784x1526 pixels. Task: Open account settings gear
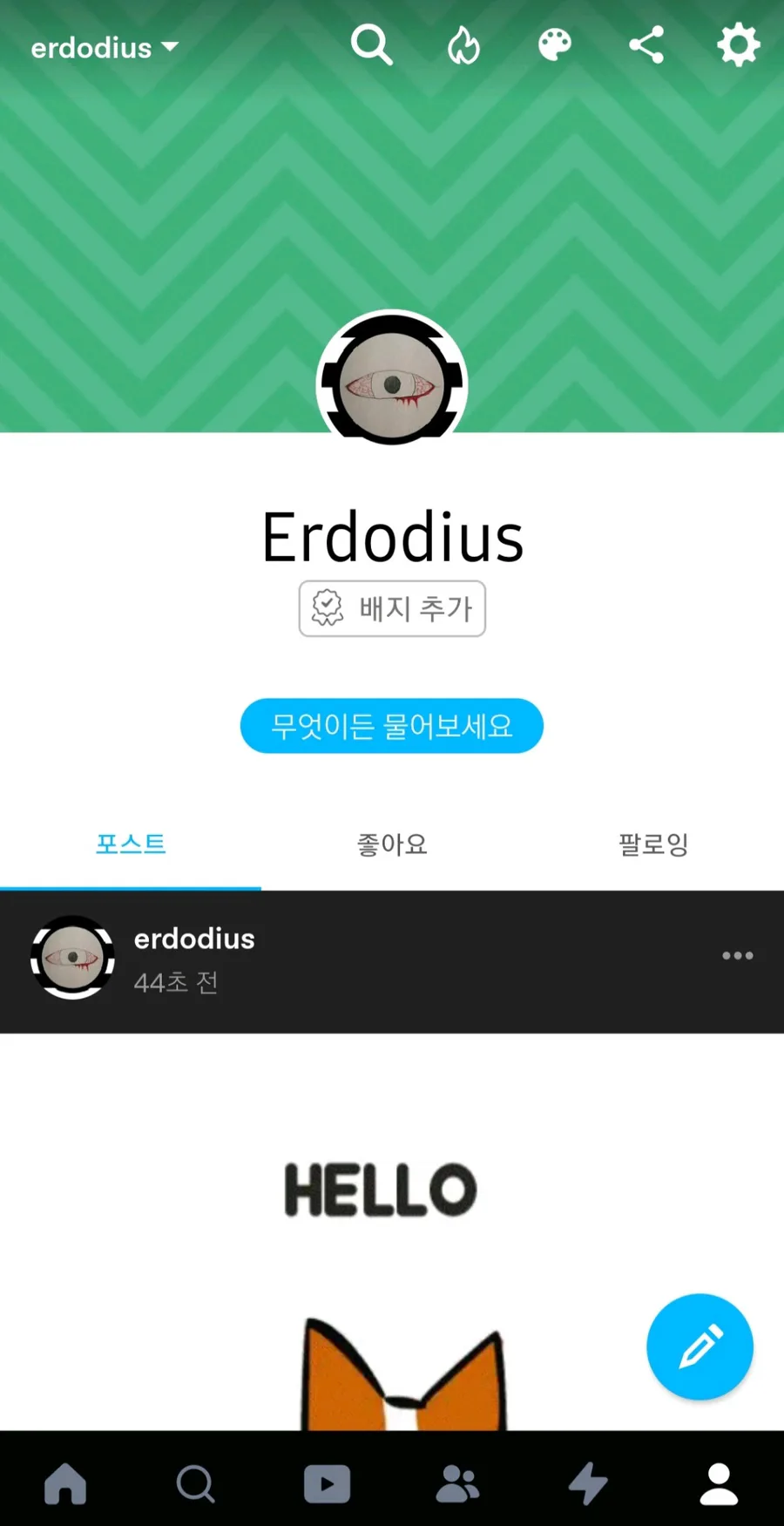[738, 45]
